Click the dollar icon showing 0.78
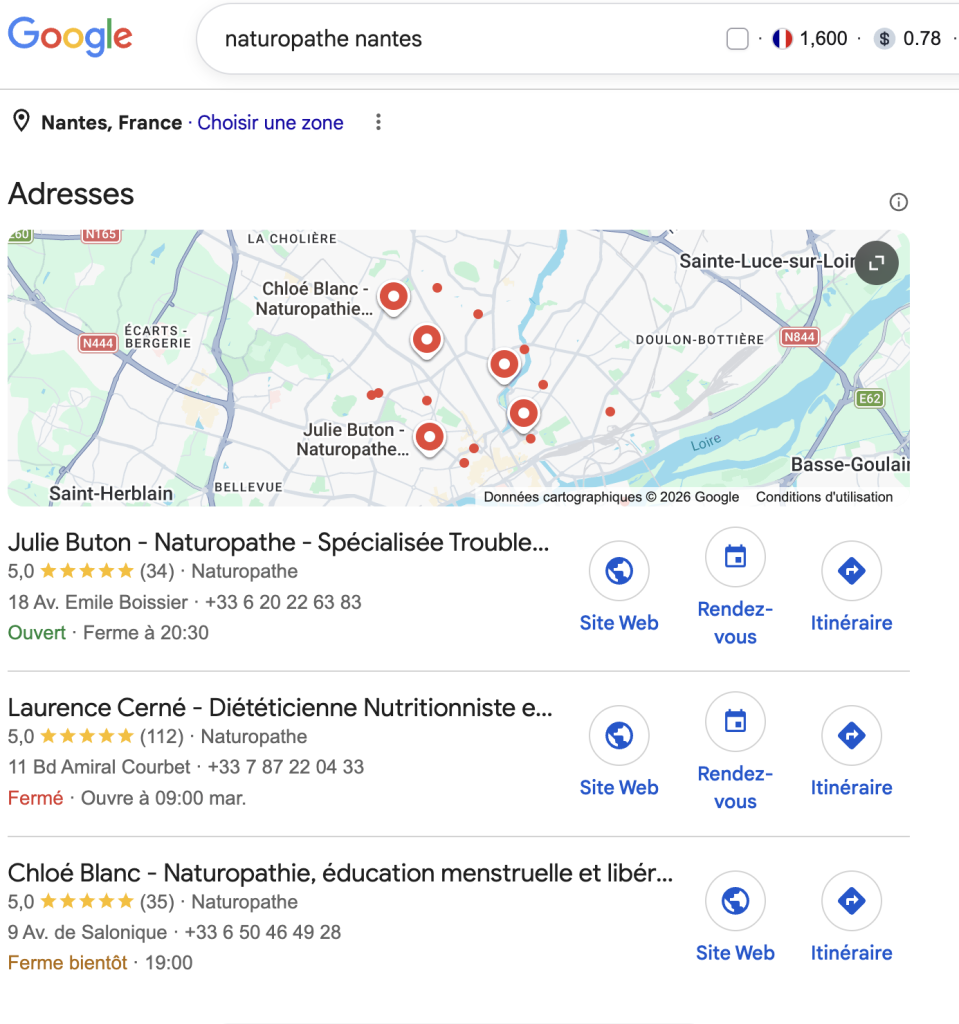The height and width of the screenshot is (1024, 959). 885,38
